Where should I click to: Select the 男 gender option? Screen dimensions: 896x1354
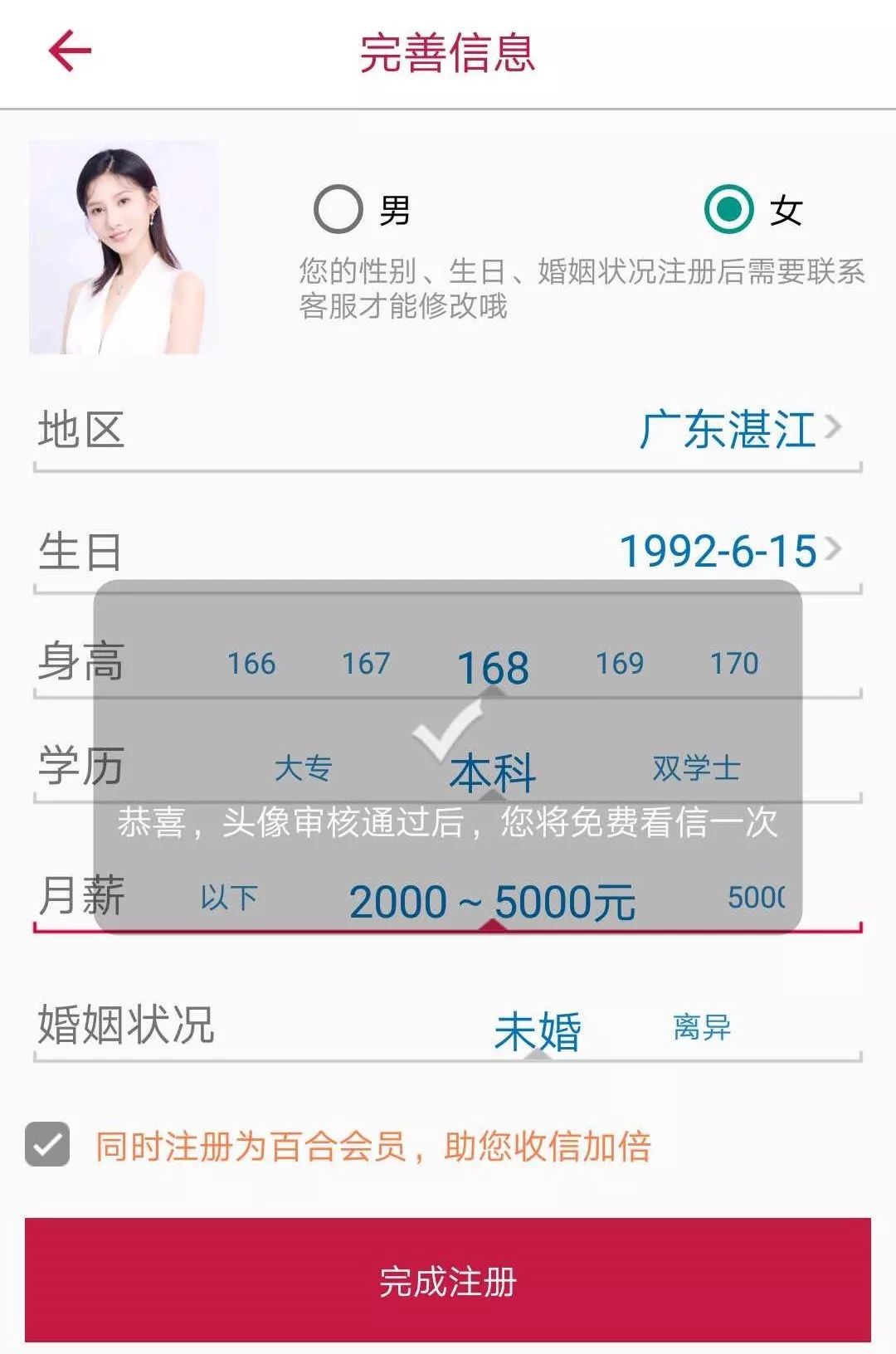pyautogui.click(x=338, y=208)
